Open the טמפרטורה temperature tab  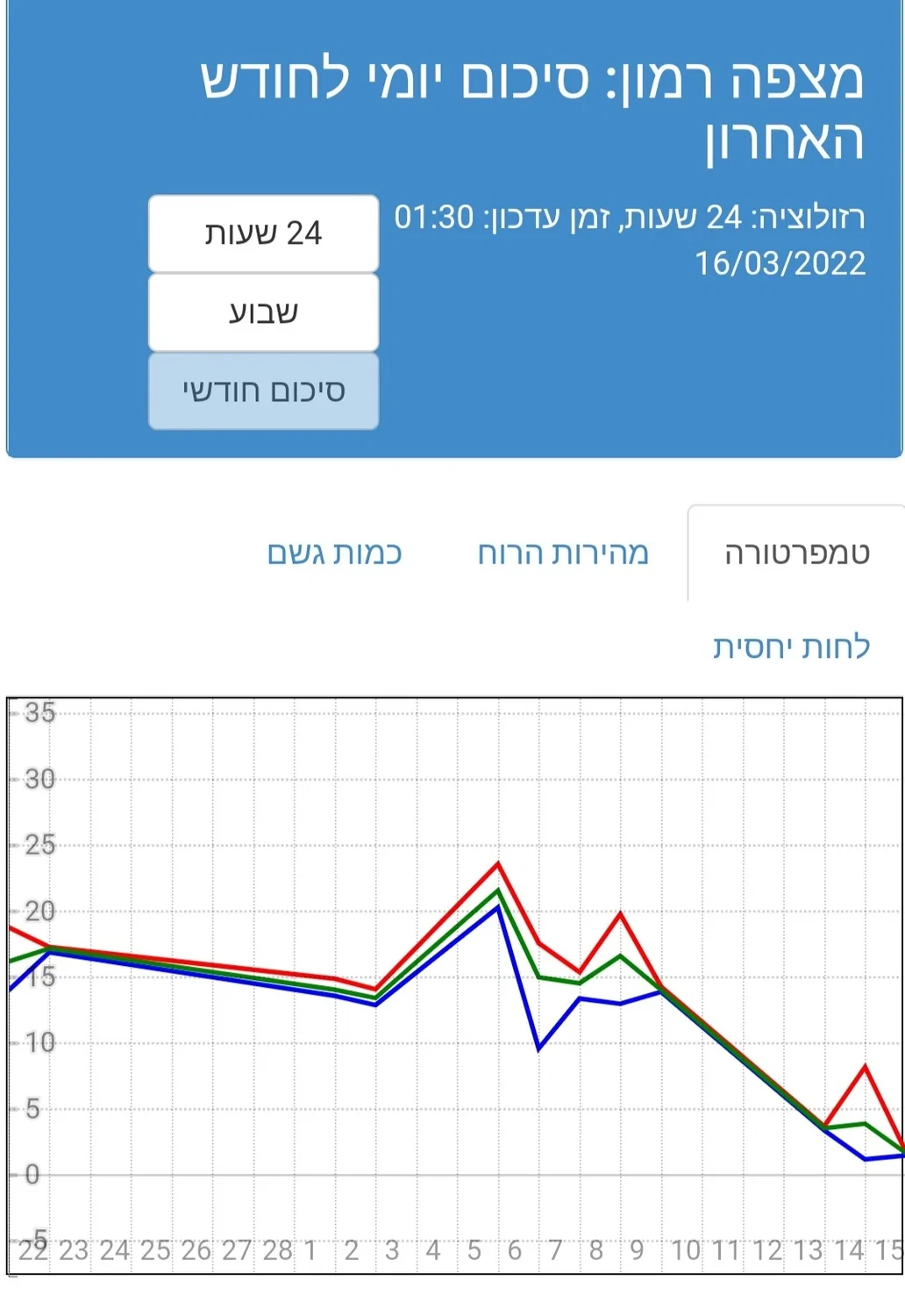(796, 554)
